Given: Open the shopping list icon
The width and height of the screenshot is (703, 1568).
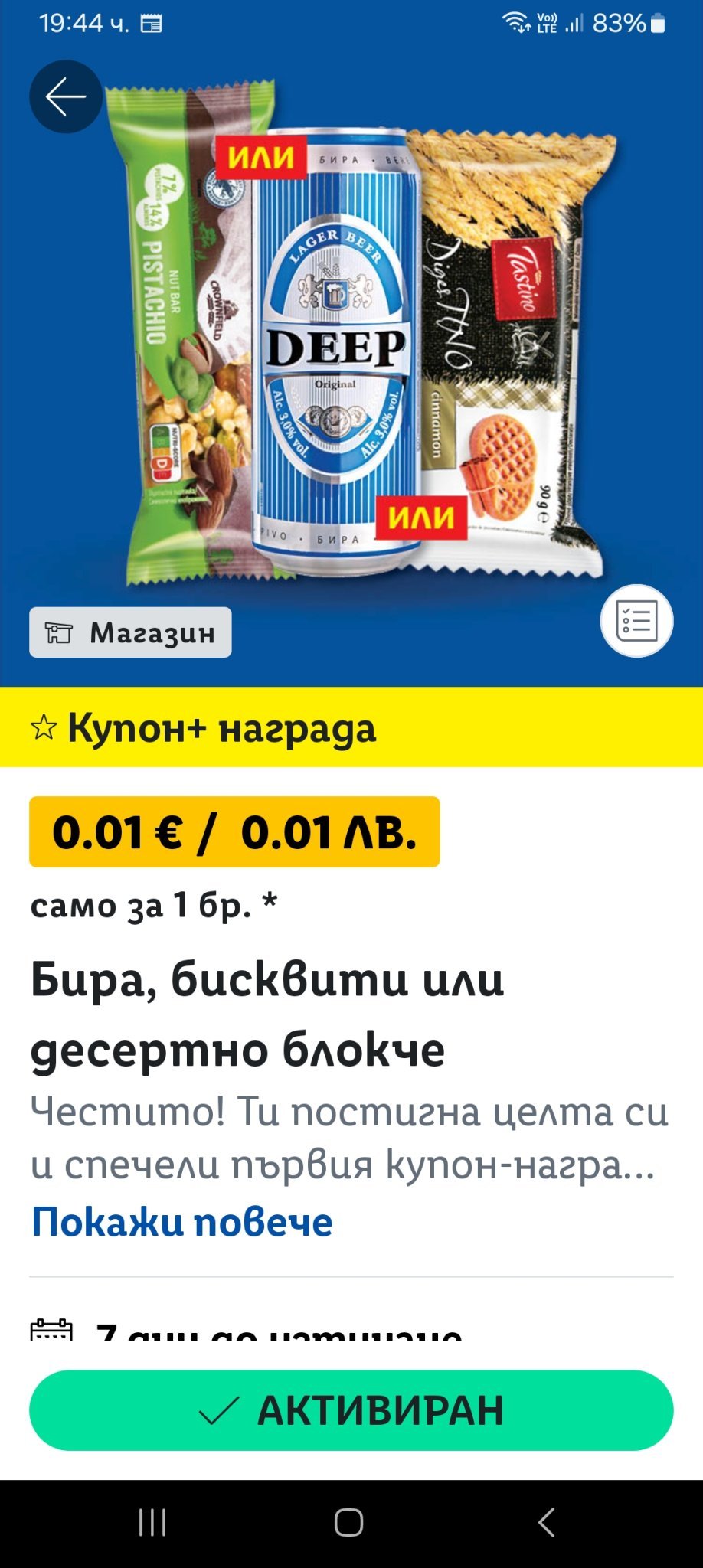Looking at the screenshot, I should pos(636,621).
